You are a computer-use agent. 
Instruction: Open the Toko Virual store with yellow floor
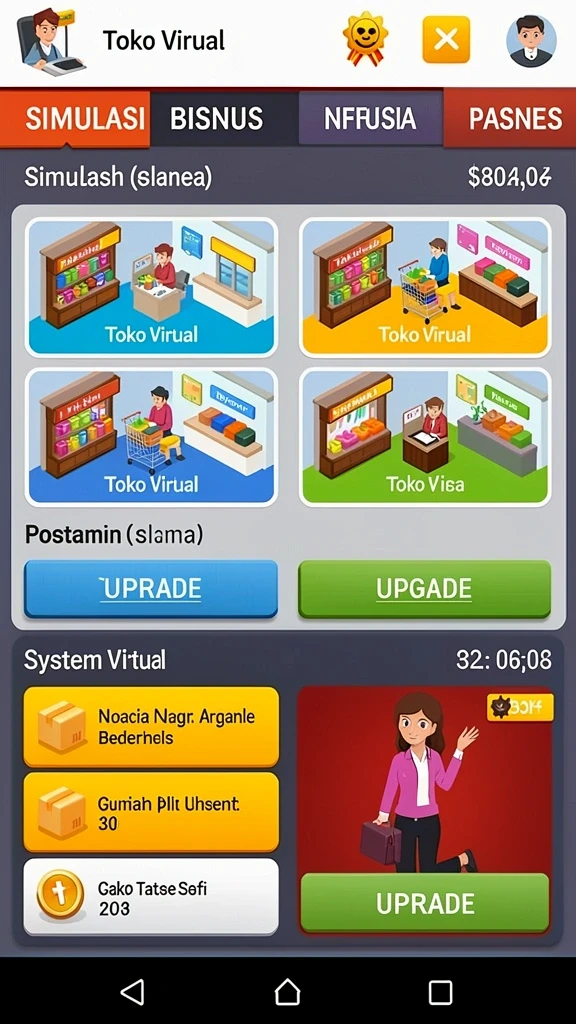pyautogui.click(x=425, y=287)
